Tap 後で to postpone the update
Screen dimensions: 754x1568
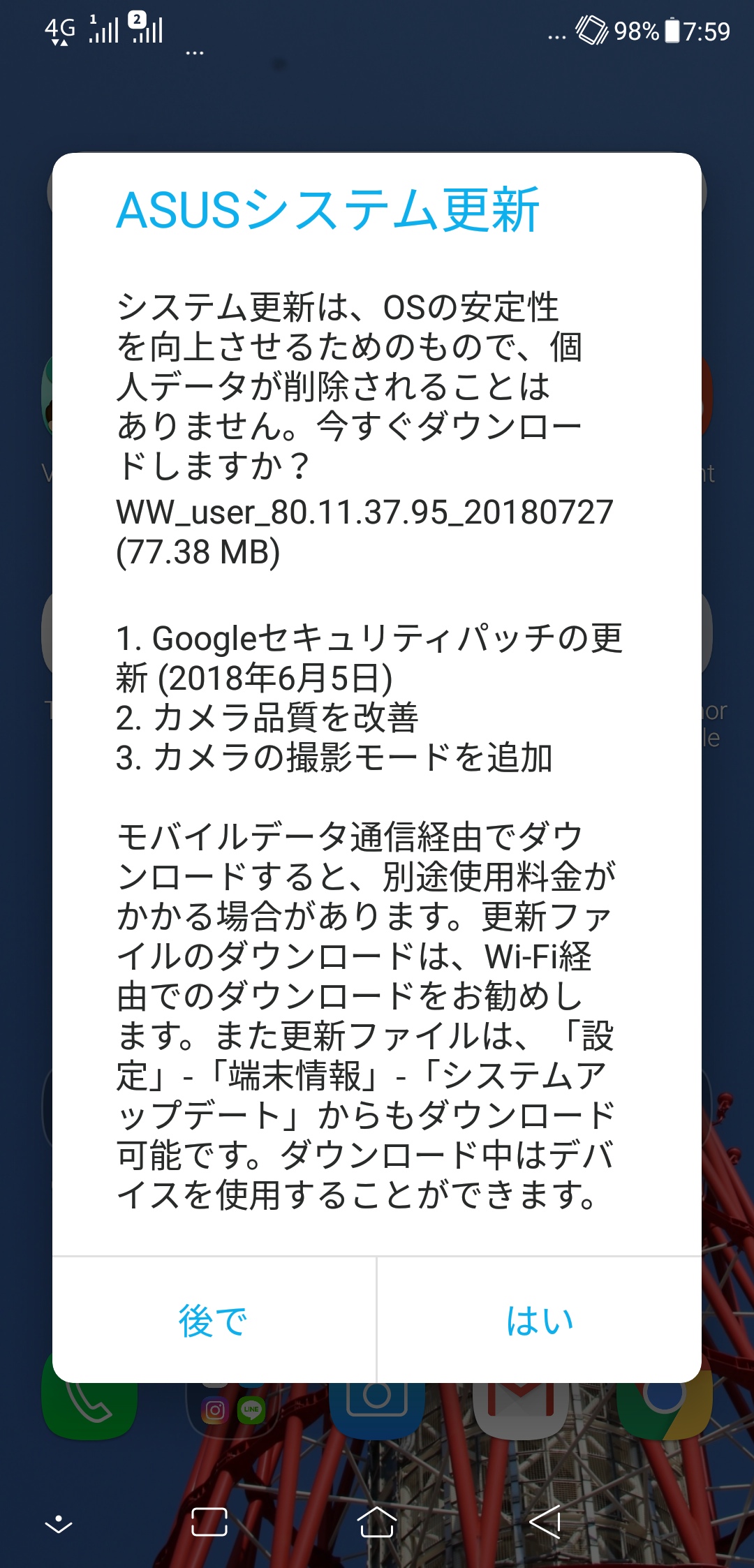pyautogui.click(x=214, y=1320)
